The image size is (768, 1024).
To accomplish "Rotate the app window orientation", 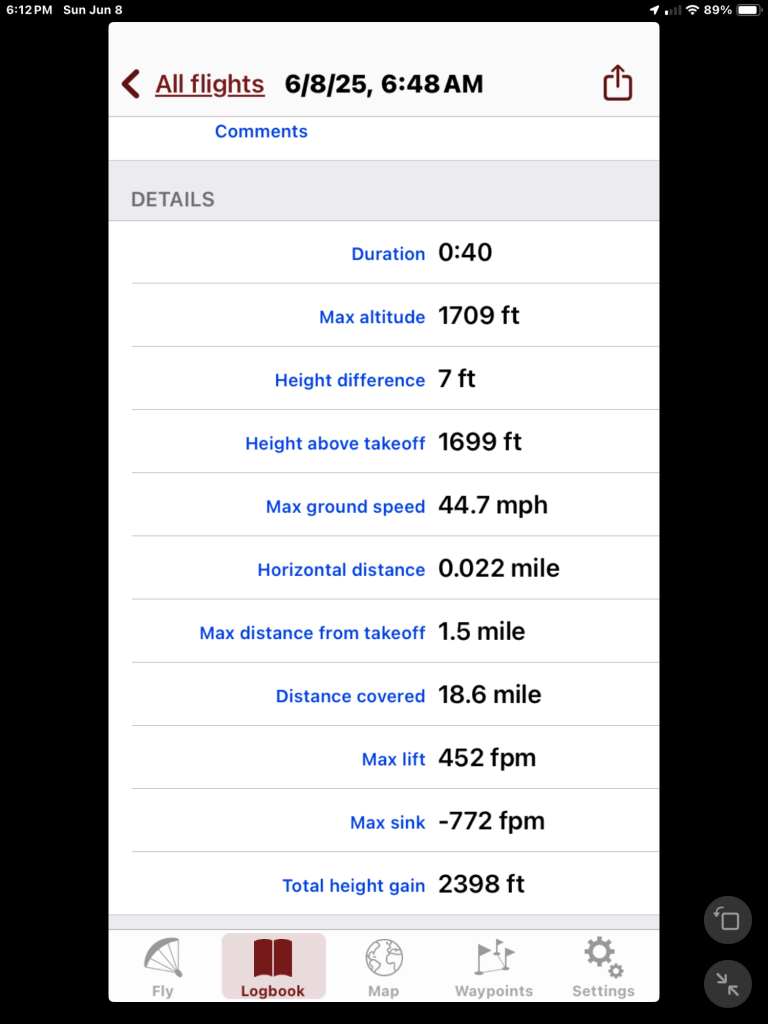I will coord(728,920).
